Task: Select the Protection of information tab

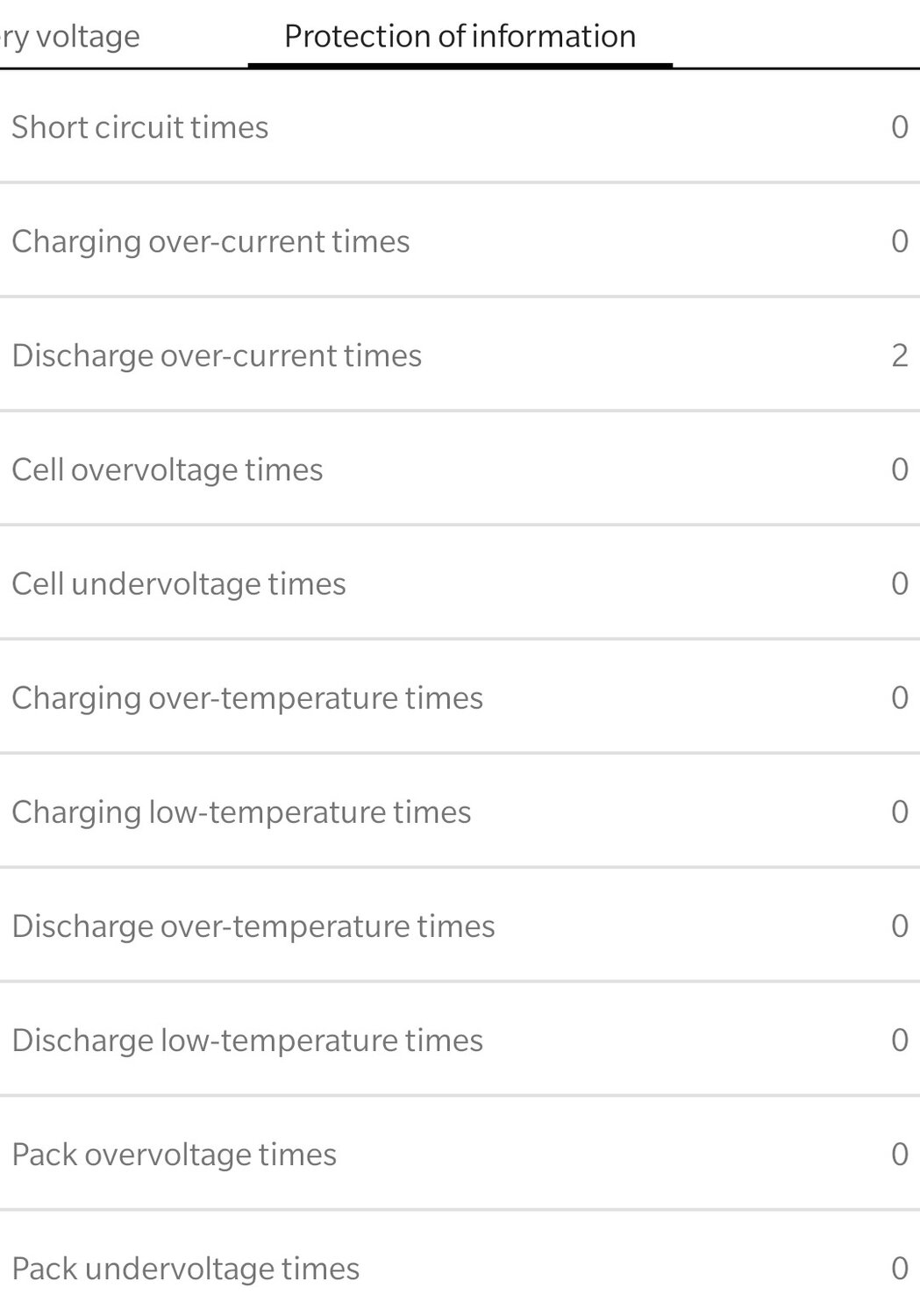Action: [460, 37]
